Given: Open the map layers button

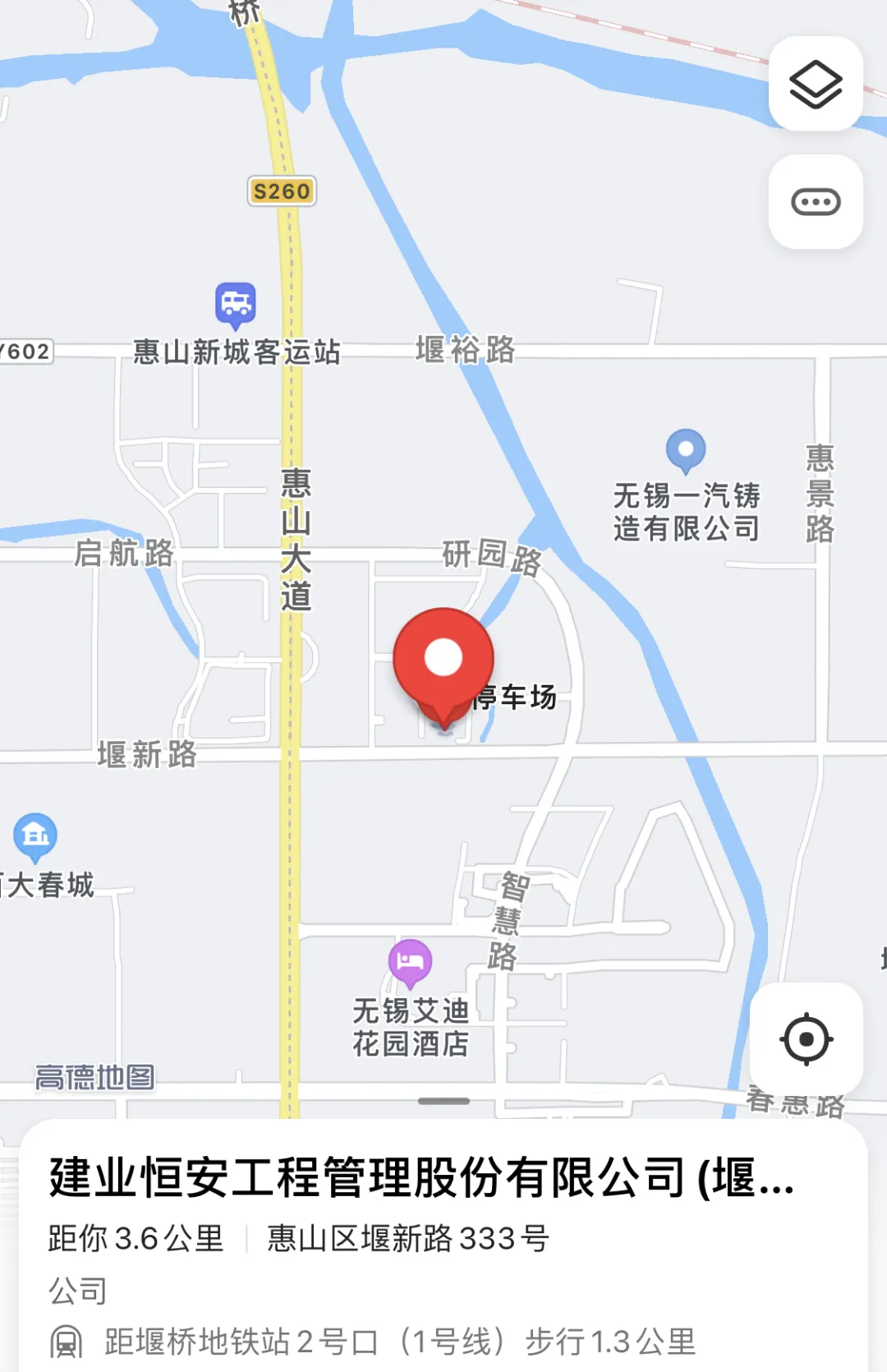Looking at the screenshot, I should click(x=815, y=84).
